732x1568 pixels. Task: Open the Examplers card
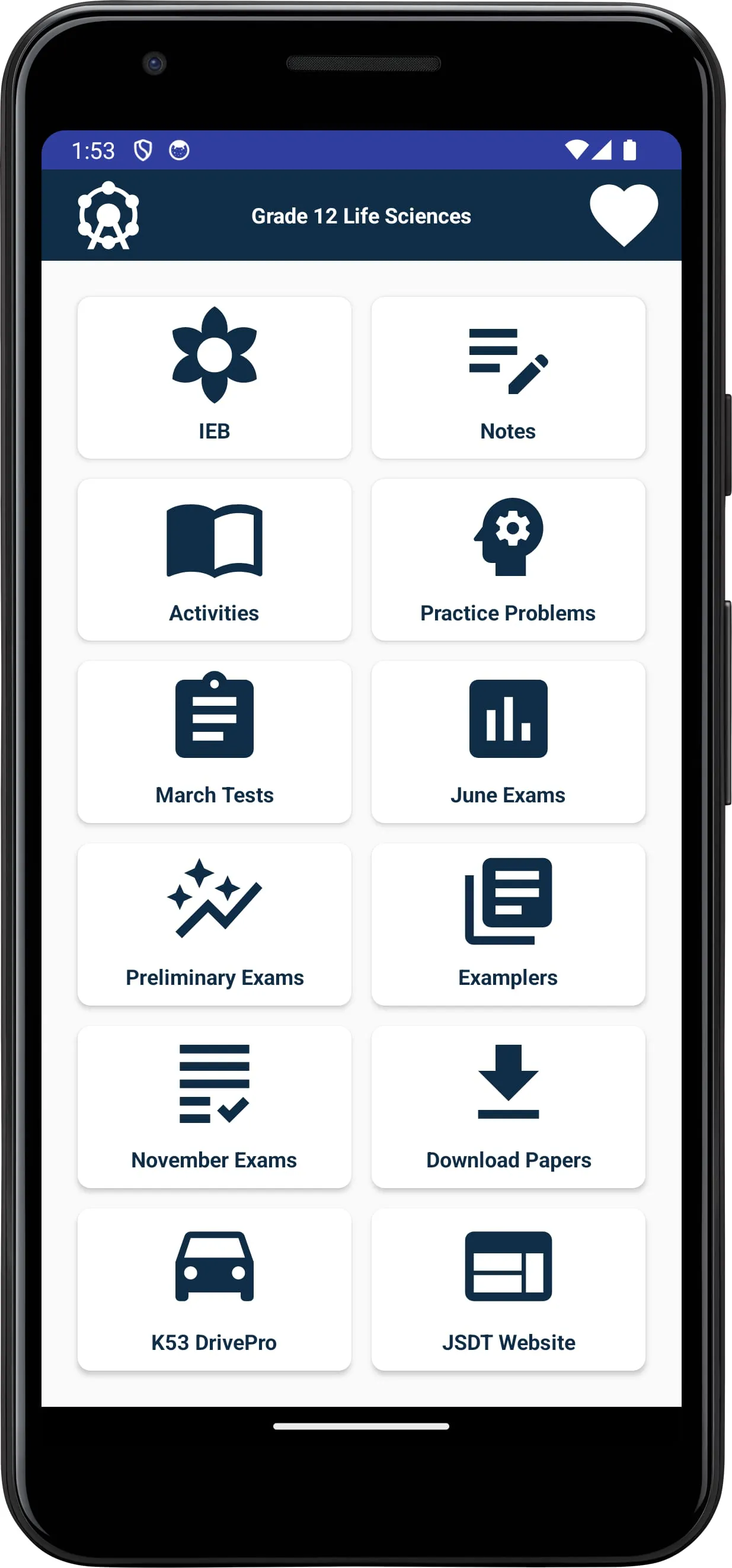point(508,924)
